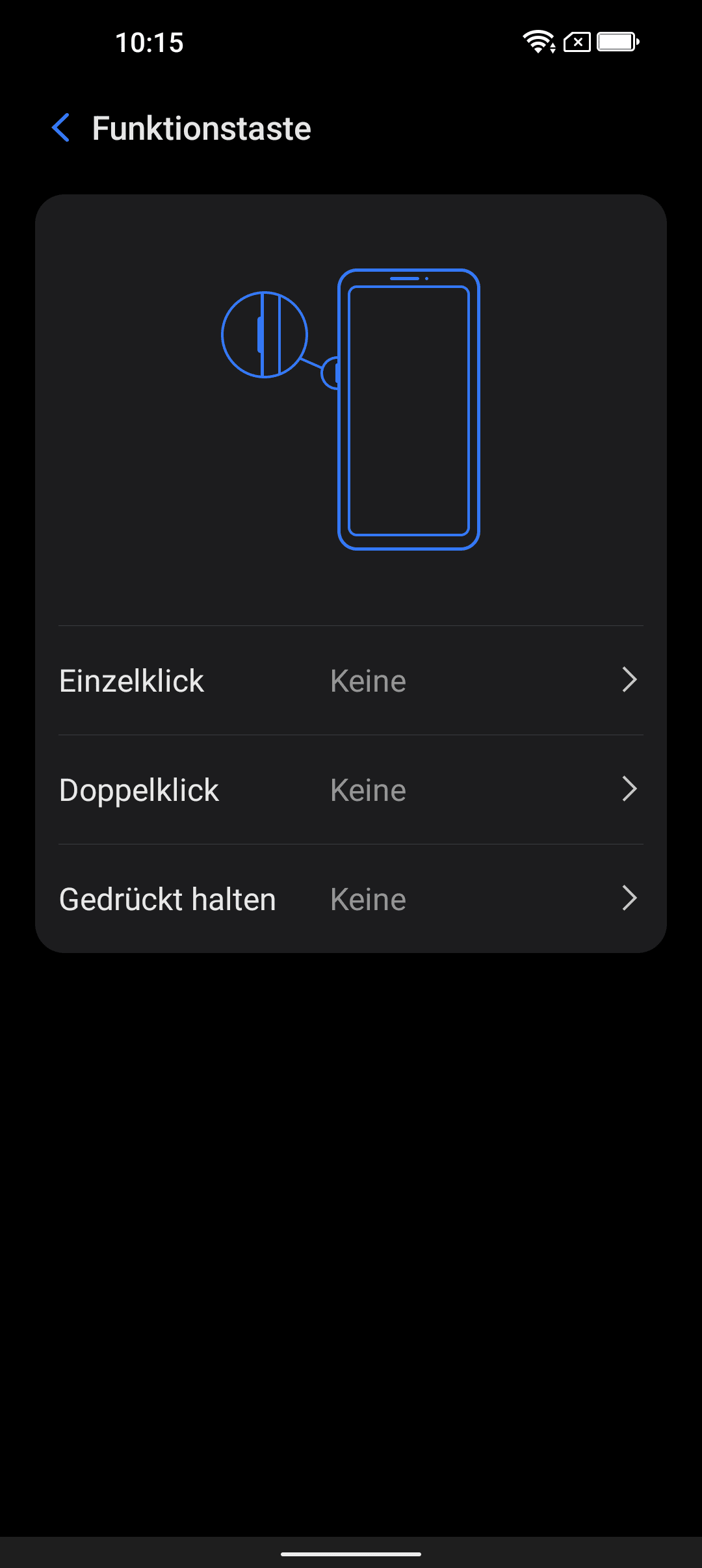Screen dimensions: 702x1568
Task: Go back from the Funktionstaste screen
Action: pyautogui.click(x=61, y=127)
